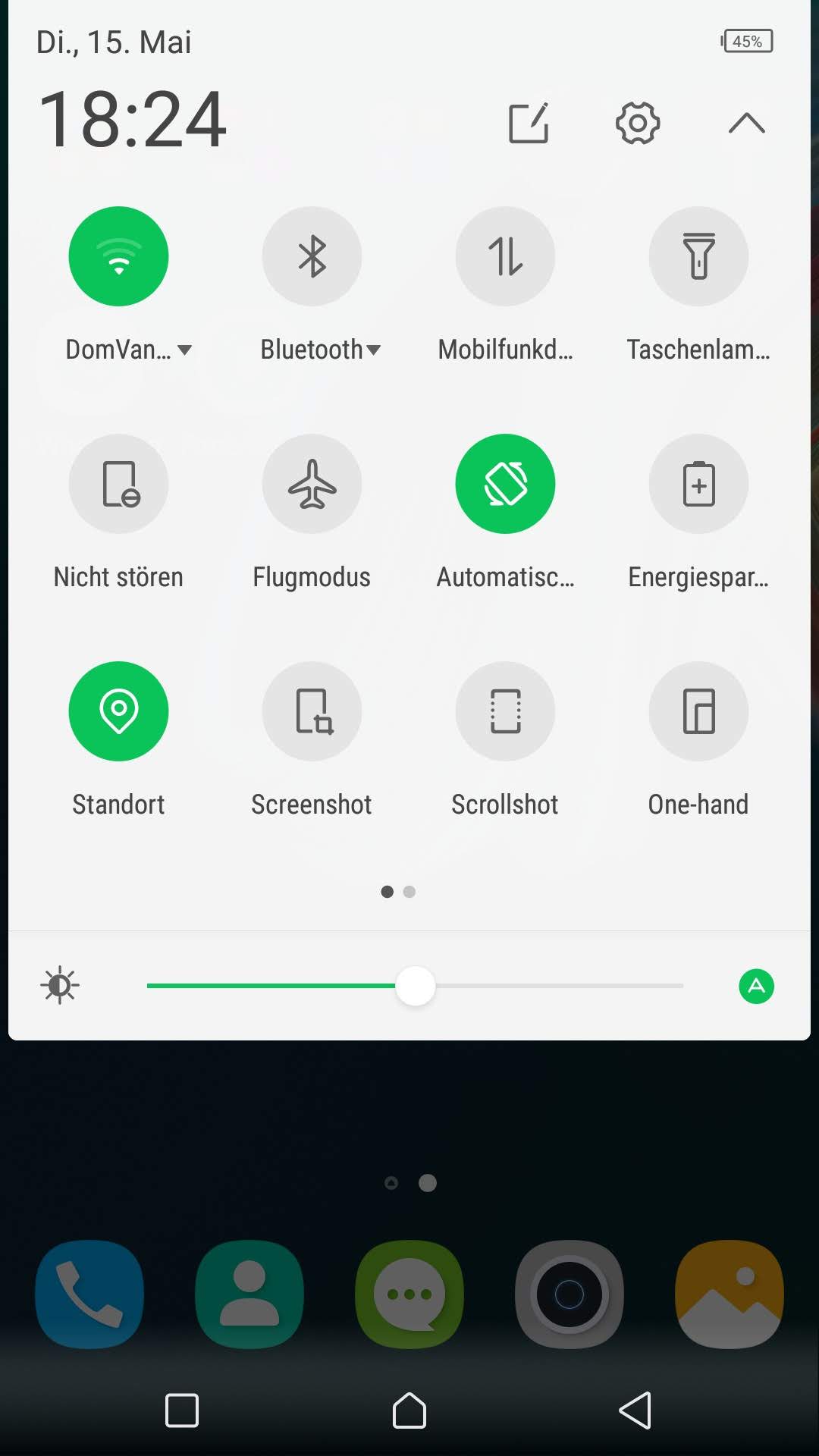Start a Scrollshot
The image size is (819, 1456).
[505, 711]
